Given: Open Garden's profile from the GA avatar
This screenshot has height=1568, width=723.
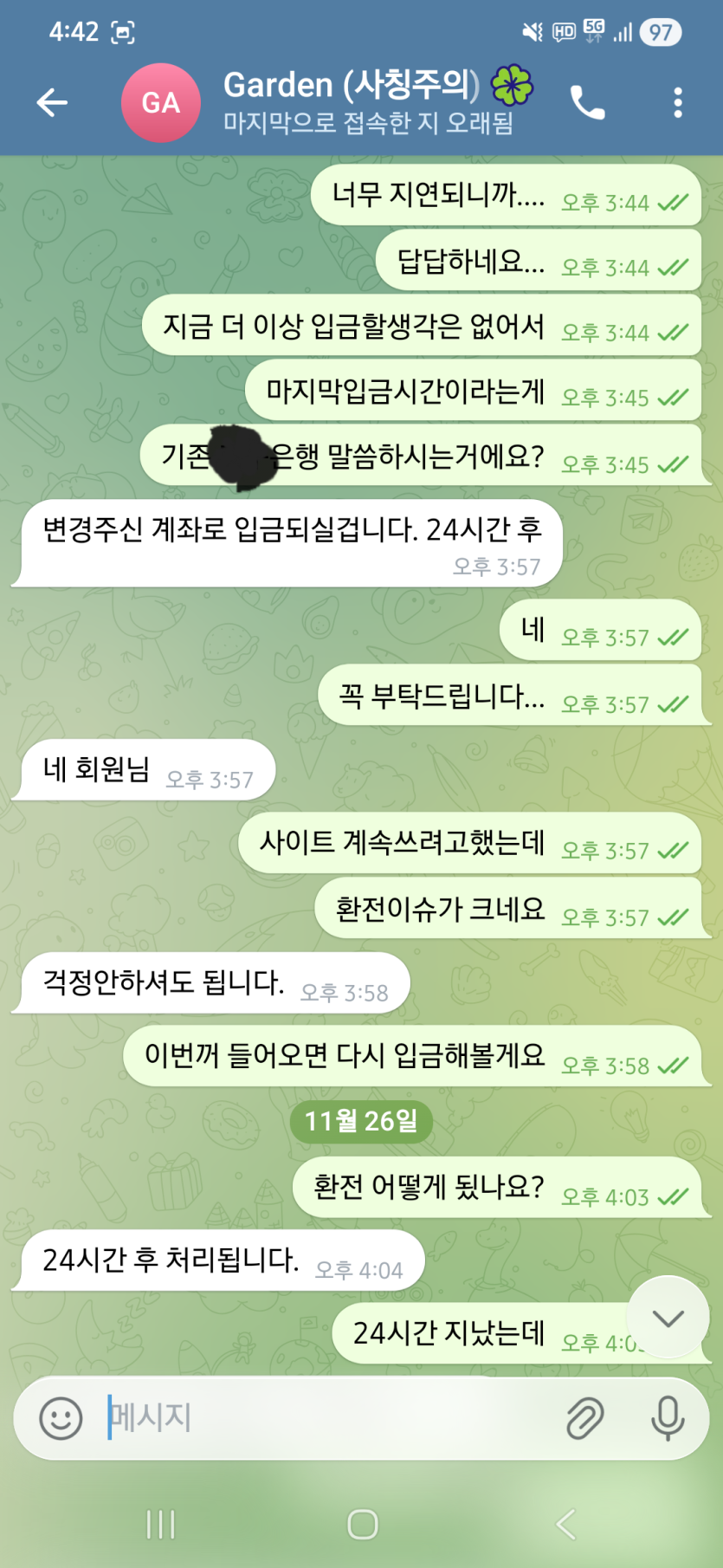Looking at the screenshot, I should click(x=161, y=103).
